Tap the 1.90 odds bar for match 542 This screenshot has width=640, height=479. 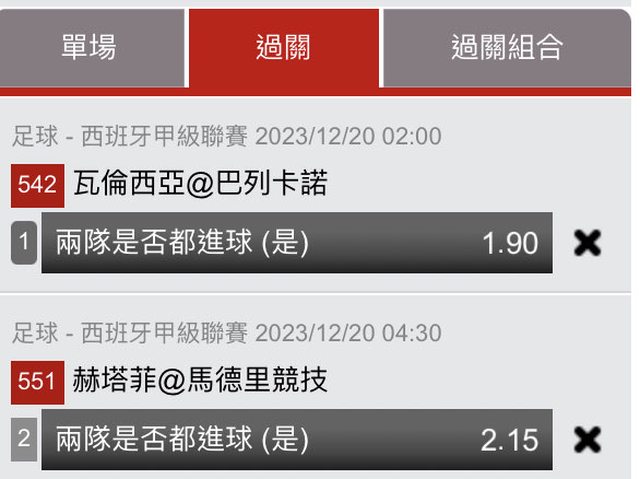pos(296,243)
